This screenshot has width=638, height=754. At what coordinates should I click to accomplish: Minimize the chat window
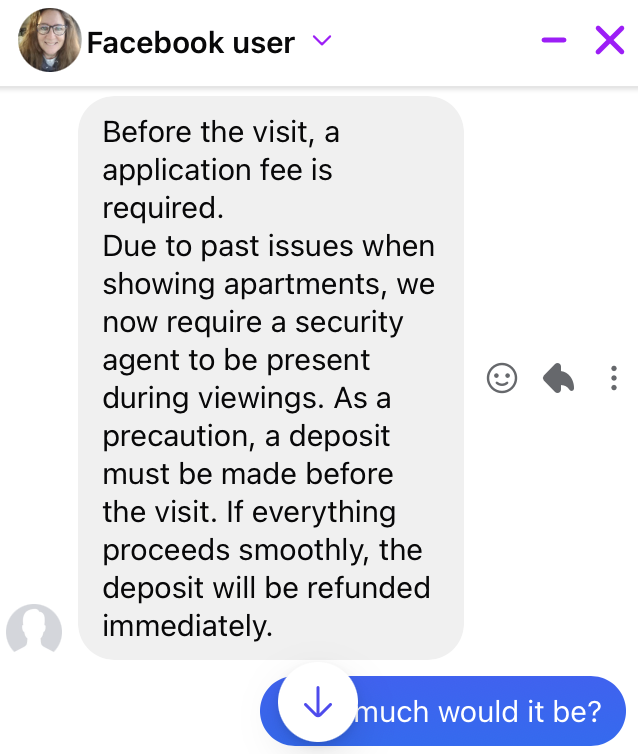pyautogui.click(x=554, y=40)
